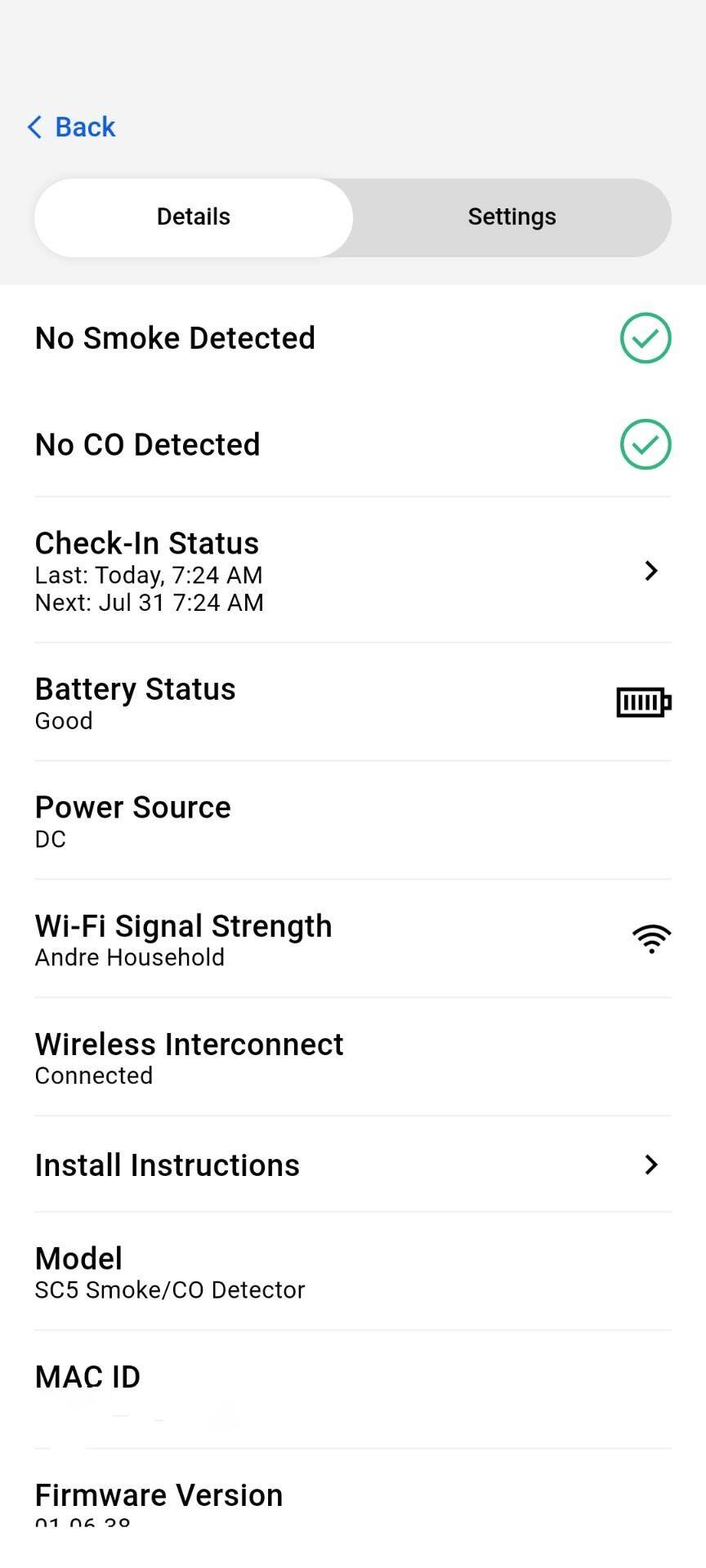Select the Details tab
Viewport: 706px width, 1568px height.
194,217
